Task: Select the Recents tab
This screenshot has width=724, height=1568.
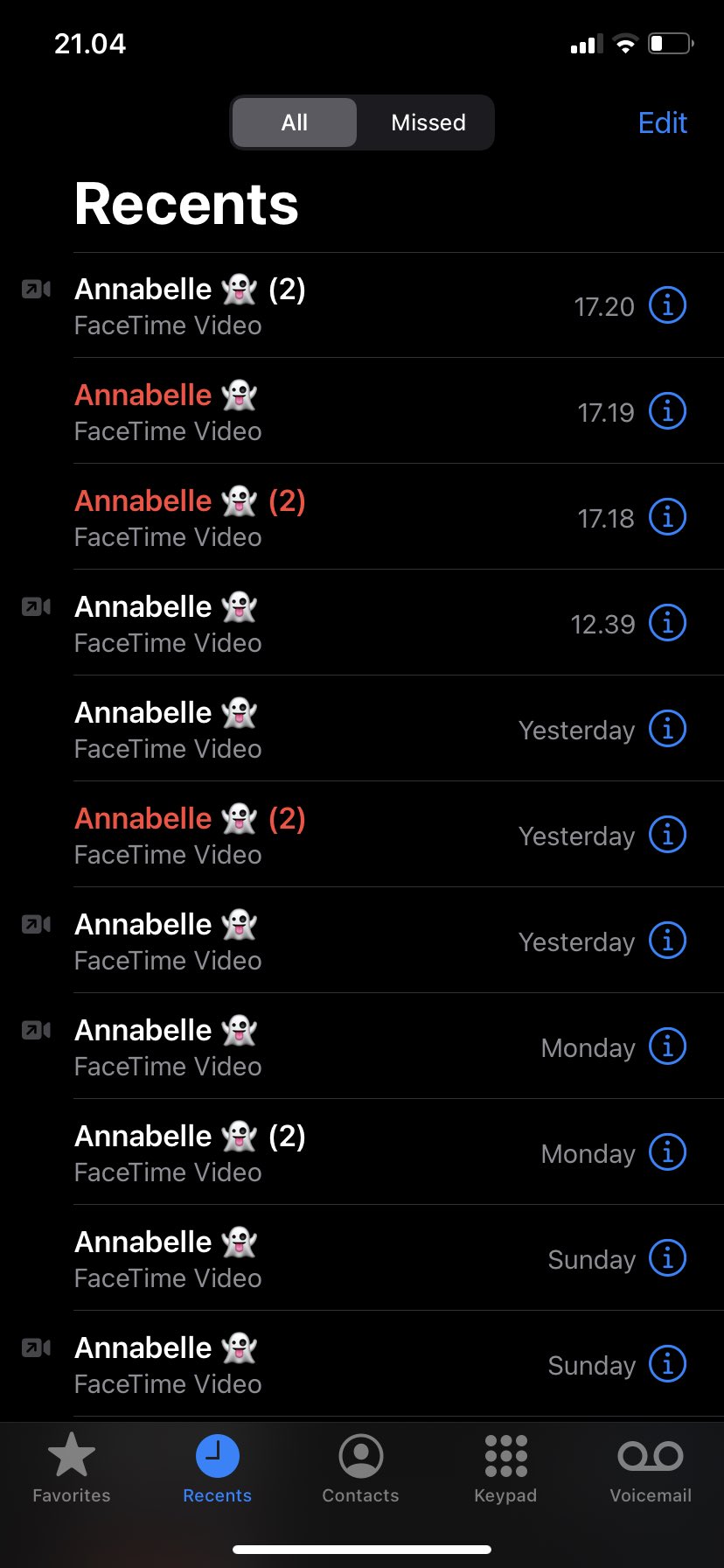Action: click(x=217, y=1470)
